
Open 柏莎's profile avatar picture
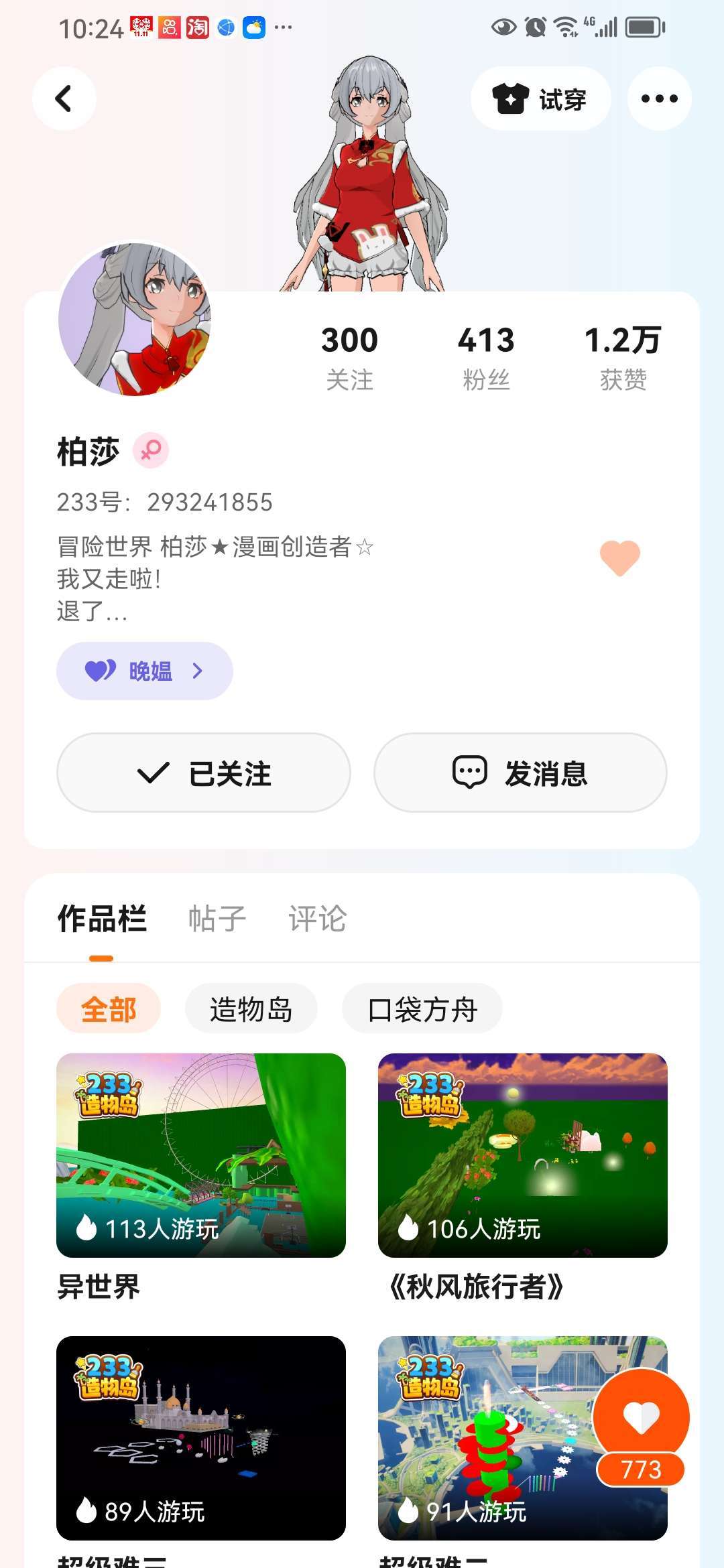pyautogui.click(x=135, y=320)
